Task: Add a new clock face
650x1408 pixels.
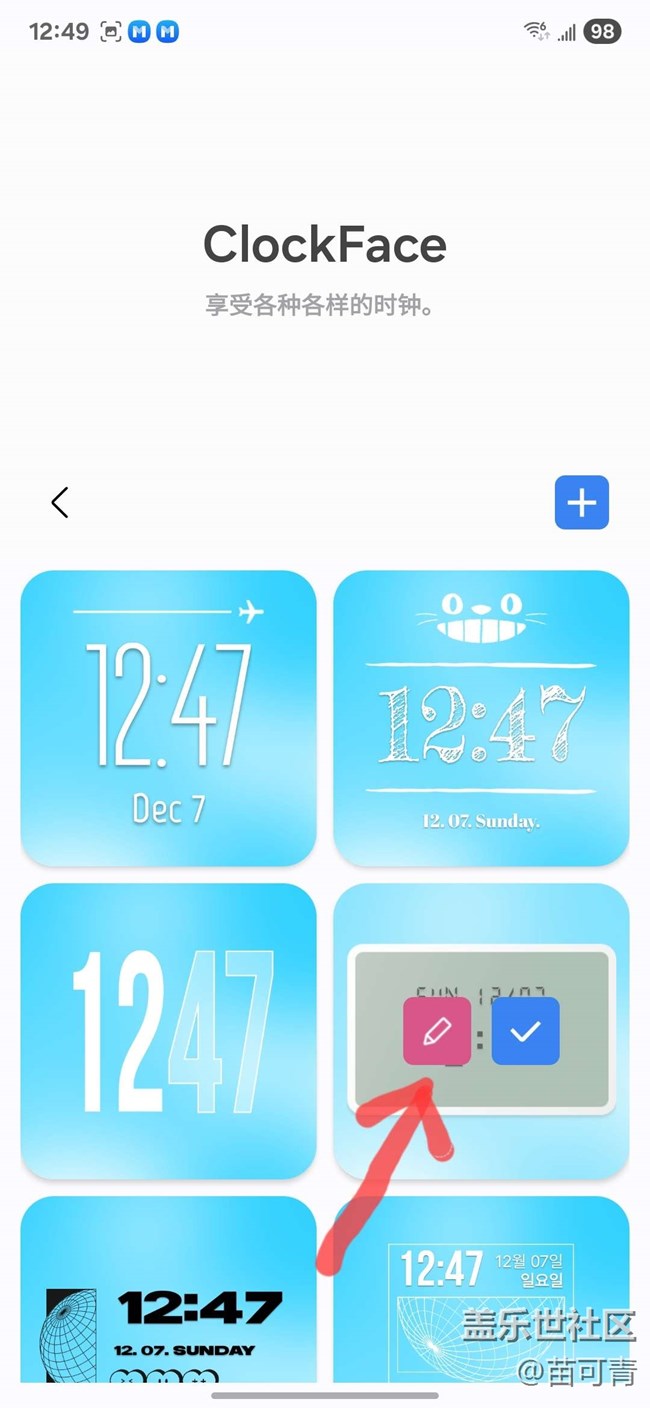Action: point(581,502)
